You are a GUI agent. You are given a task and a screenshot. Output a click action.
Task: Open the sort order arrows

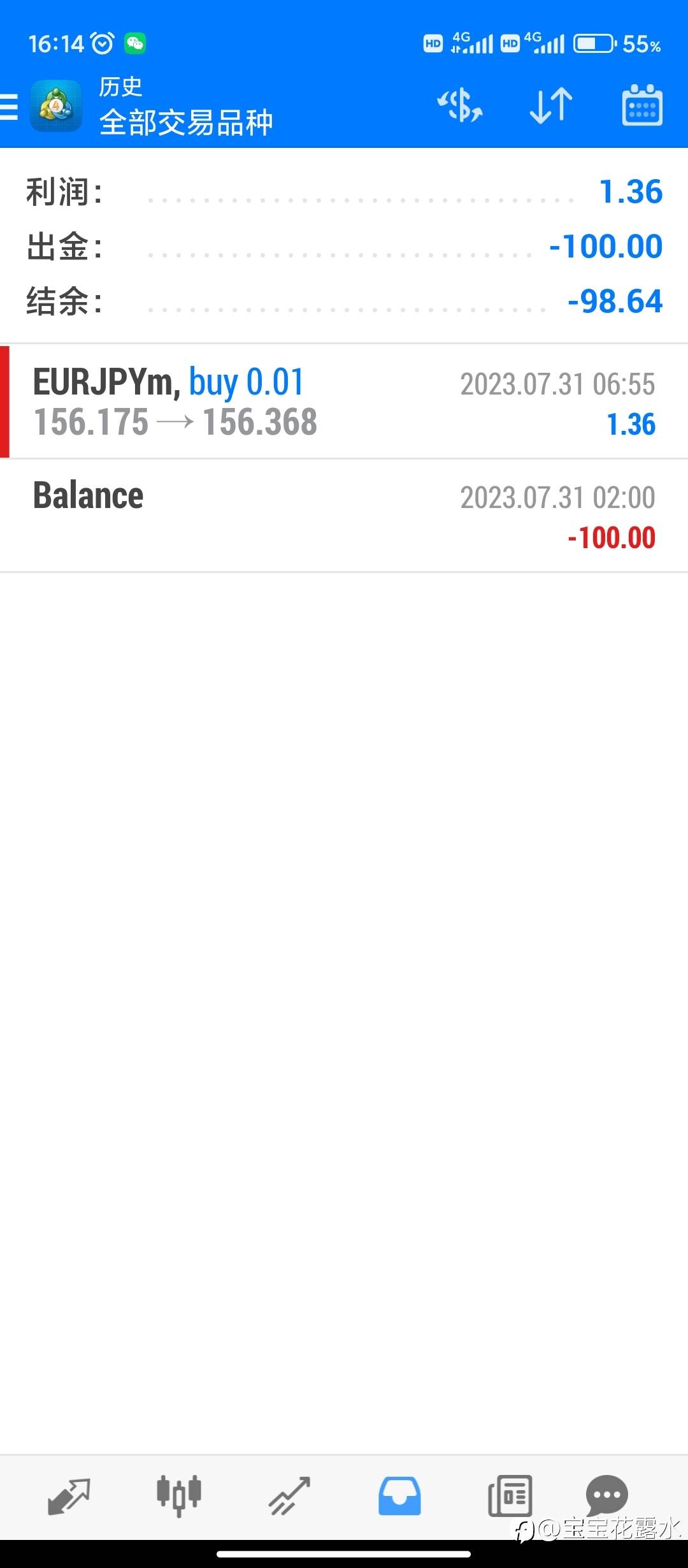coord(551,105)
